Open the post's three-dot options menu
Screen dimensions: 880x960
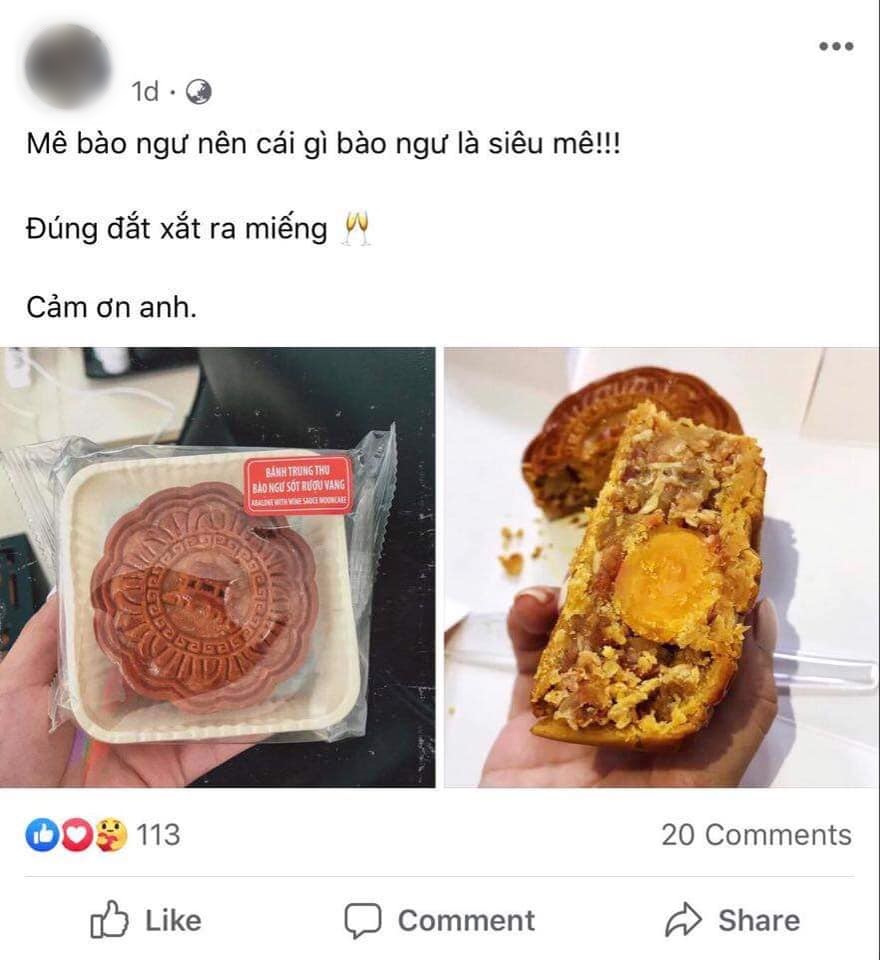(x=835, y=46)
